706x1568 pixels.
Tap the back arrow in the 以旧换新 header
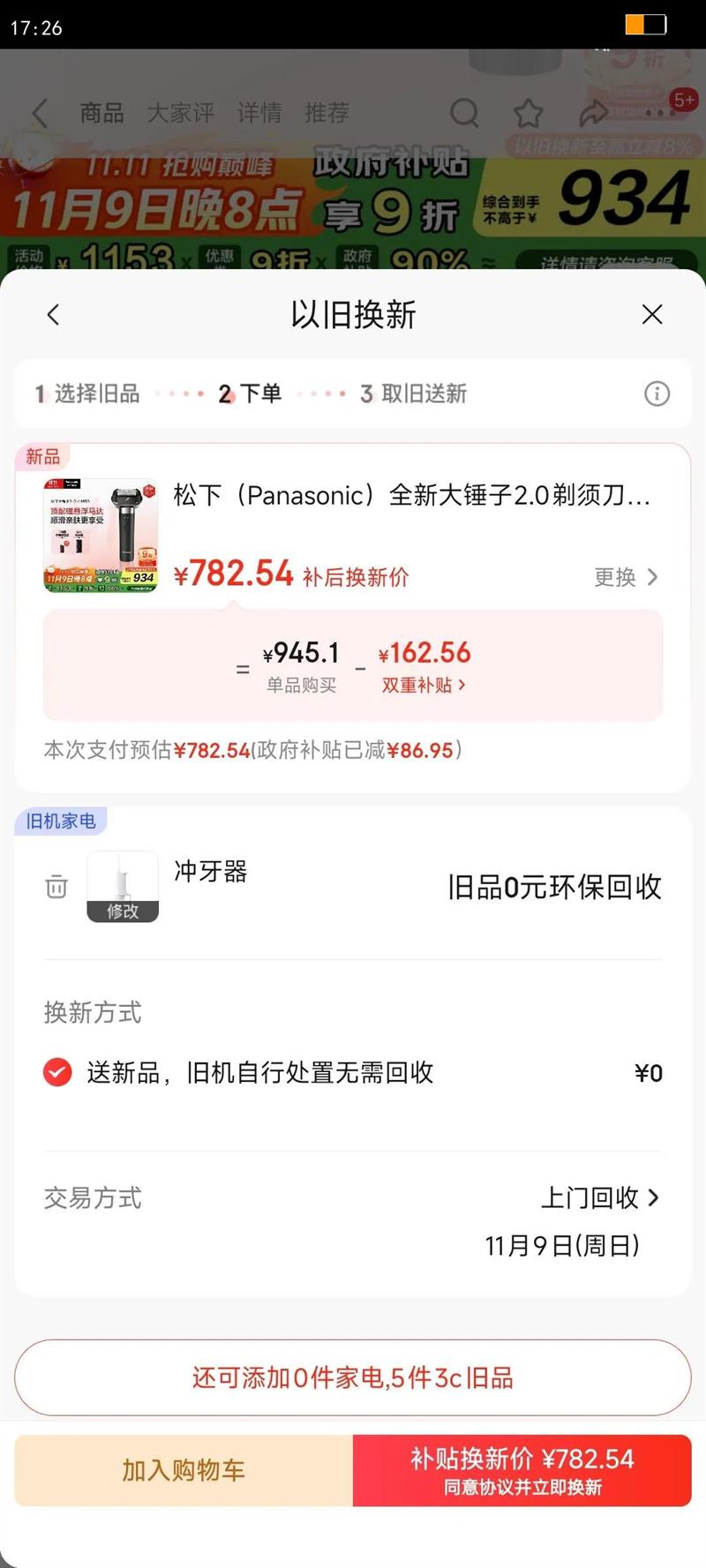53,315
